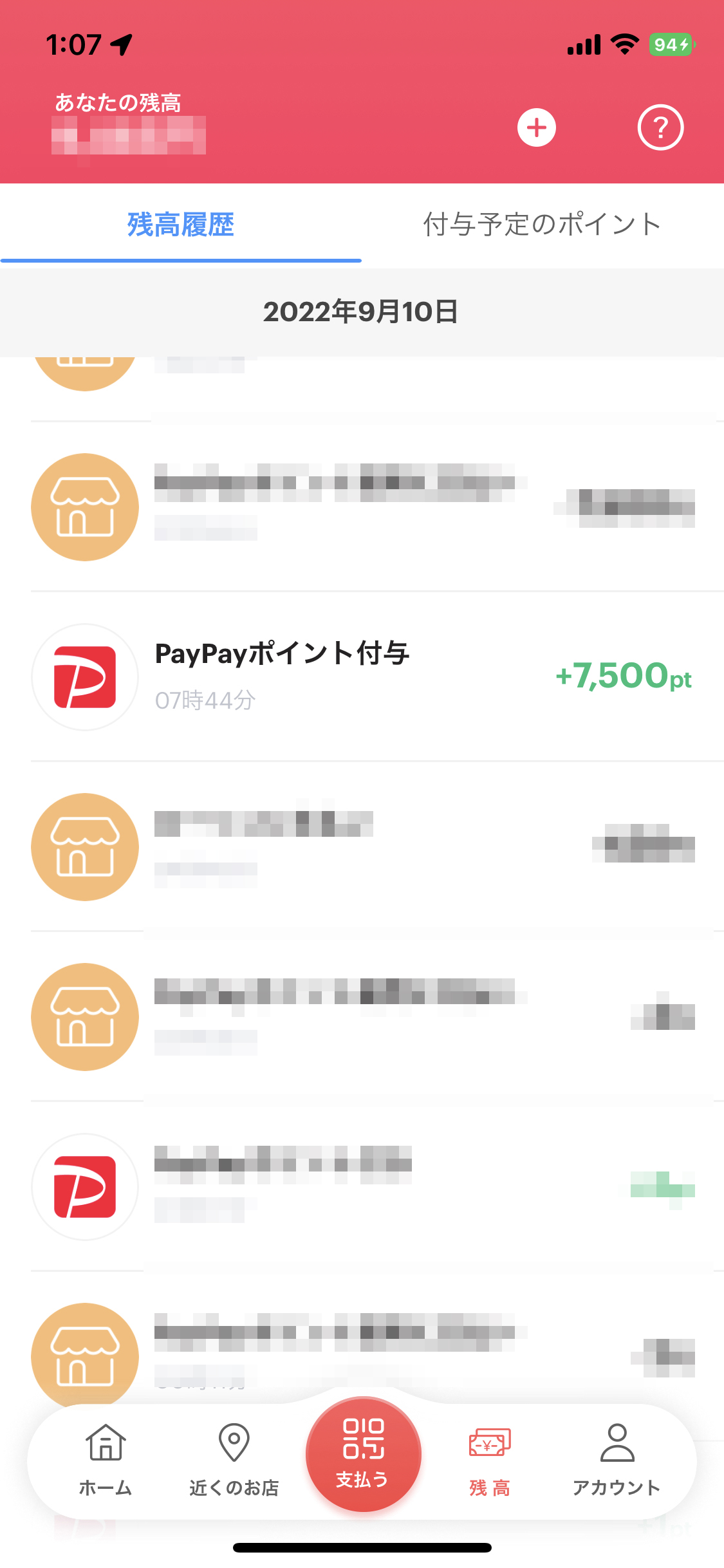This screenshot has width=724, height=1568.
Task: Tap the plus icon to add balance
Action: 536,127
